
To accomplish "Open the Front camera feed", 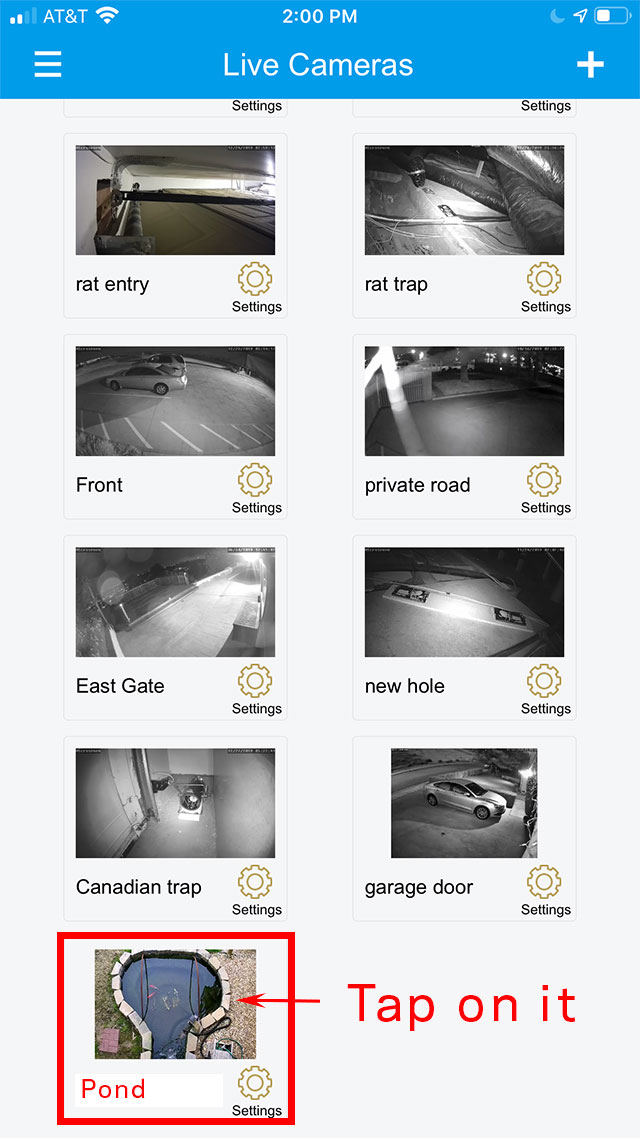I will 175,401.
